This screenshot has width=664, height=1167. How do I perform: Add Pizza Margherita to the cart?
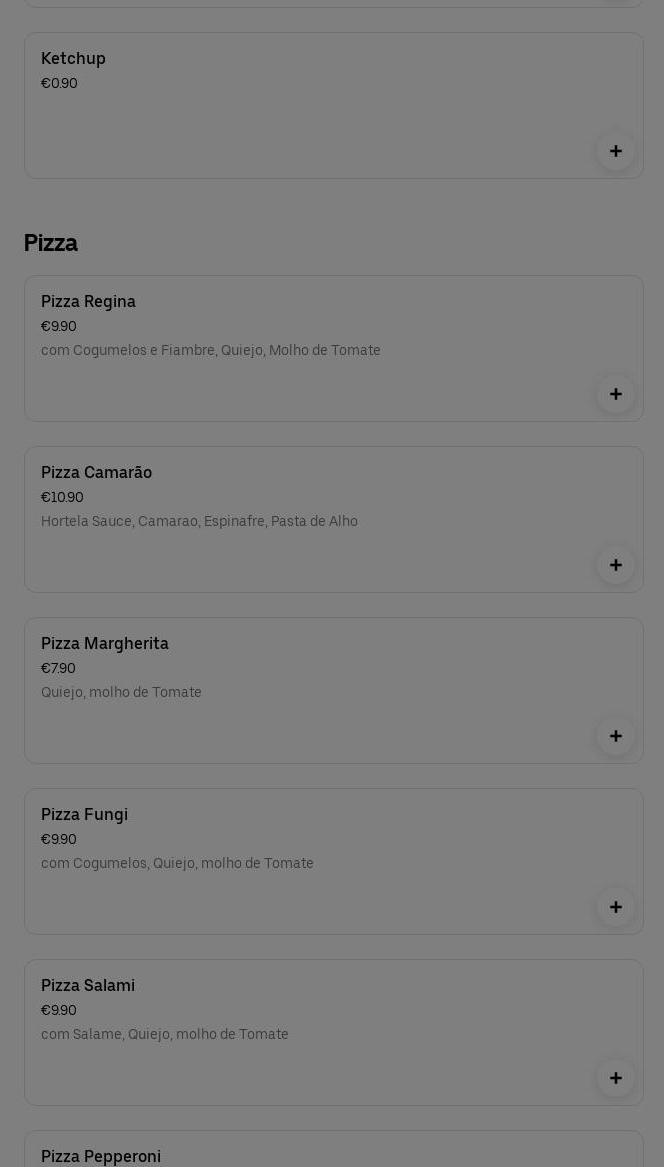click(x=615, y=736)
